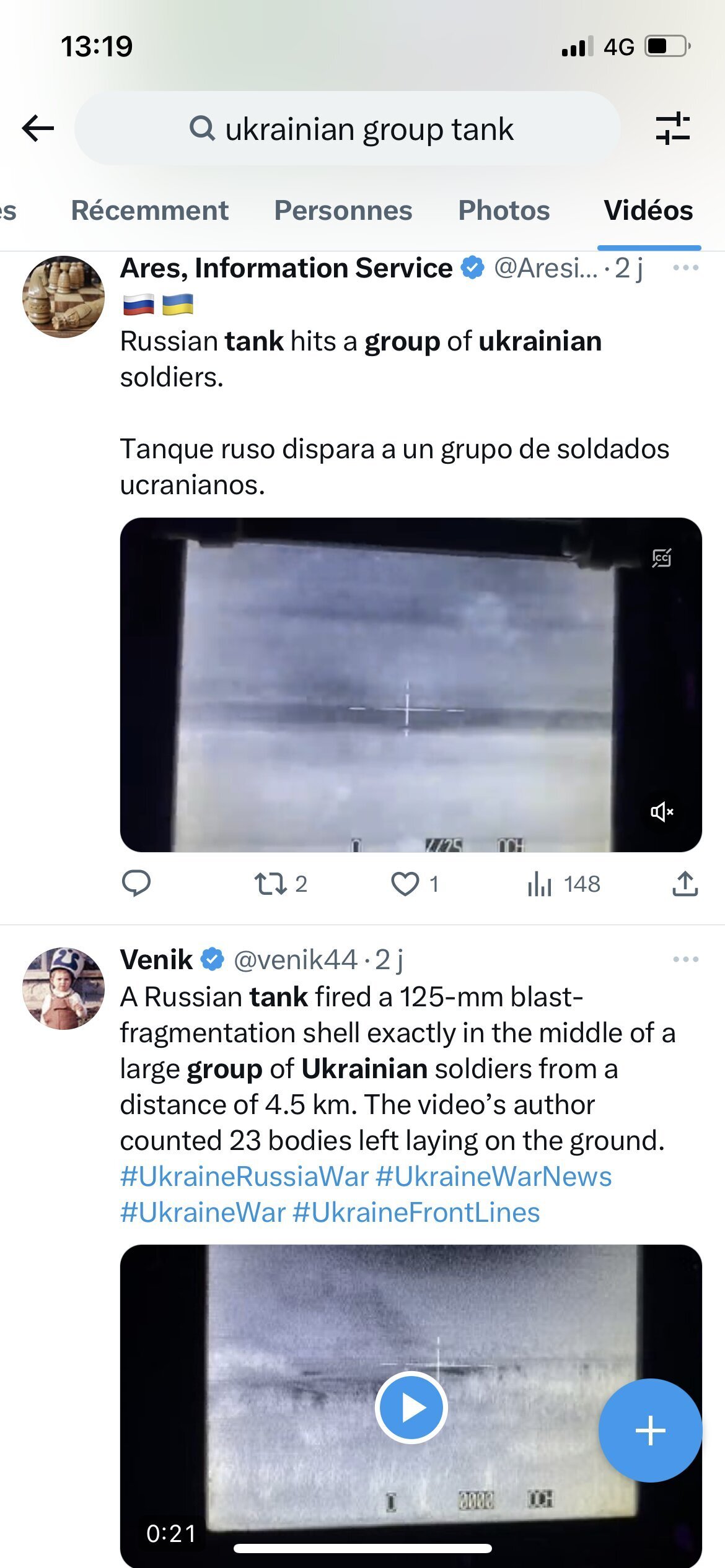
Task: Play the video in Venik's post
Action: coord(410,1407)
